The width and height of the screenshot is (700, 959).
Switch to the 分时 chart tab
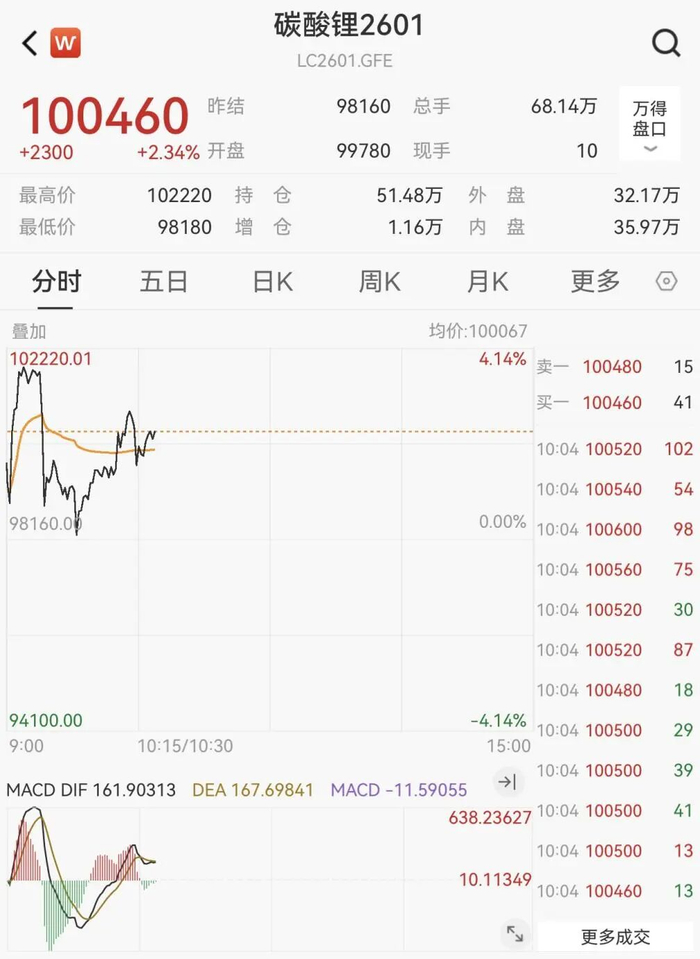click(x=56, y=282)
